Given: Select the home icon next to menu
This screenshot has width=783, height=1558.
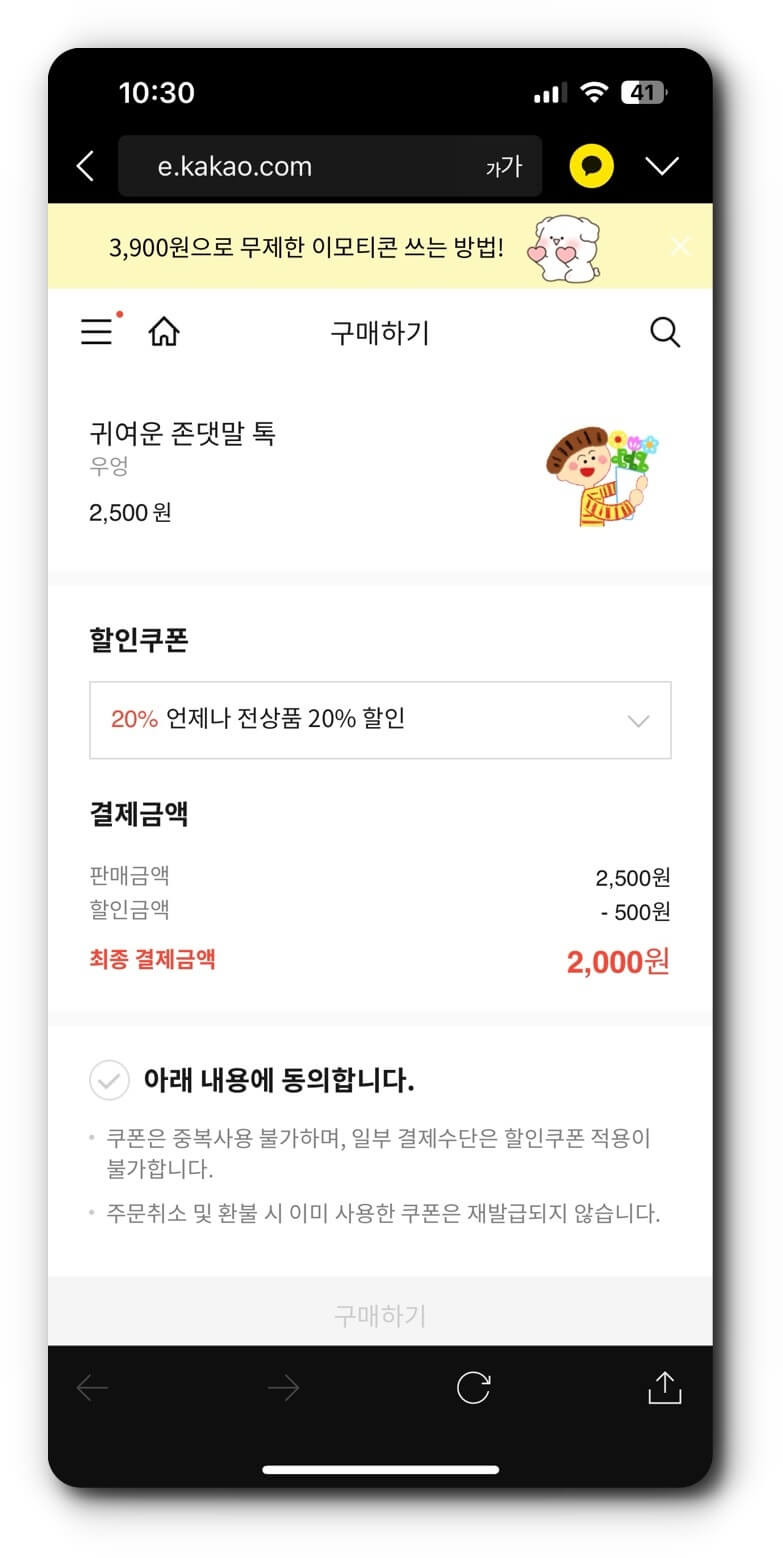Looking at the screenshot, I should pyautogui.click(x=163, y=331).
